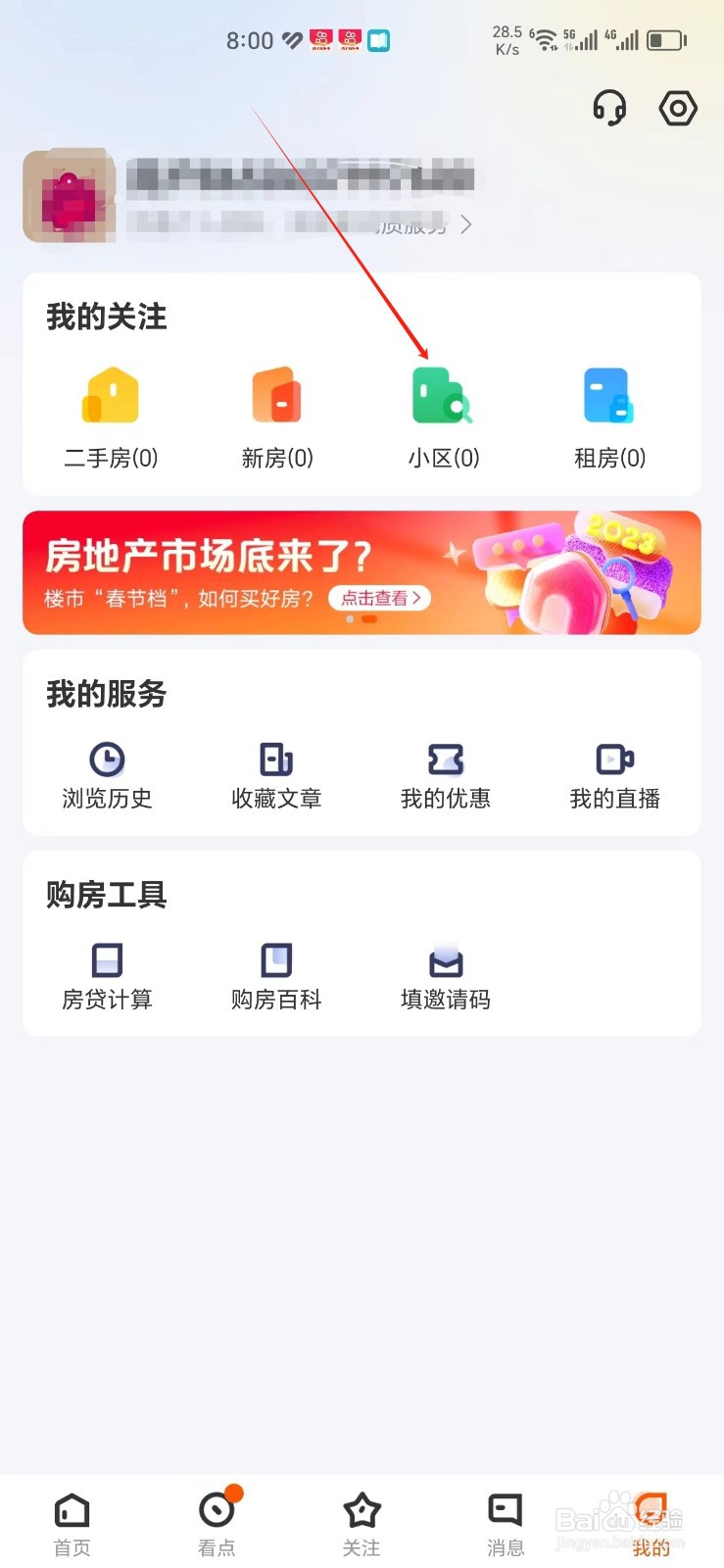The image size is (724, 1568).
Task: Tap 点击查看 on the market banner
Action: 380,598
